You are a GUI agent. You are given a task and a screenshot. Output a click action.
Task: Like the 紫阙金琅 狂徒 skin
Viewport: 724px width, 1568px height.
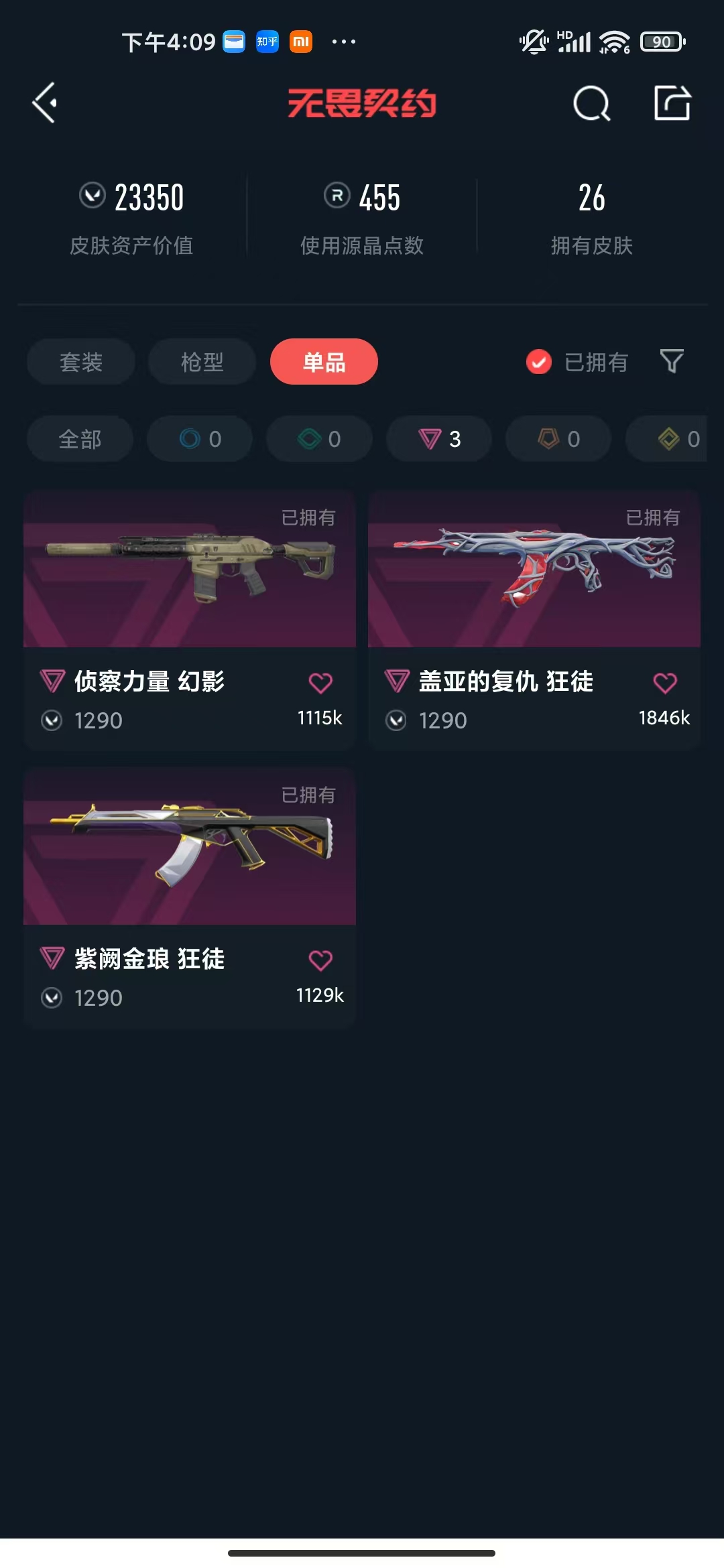click(x=320, y=960)
